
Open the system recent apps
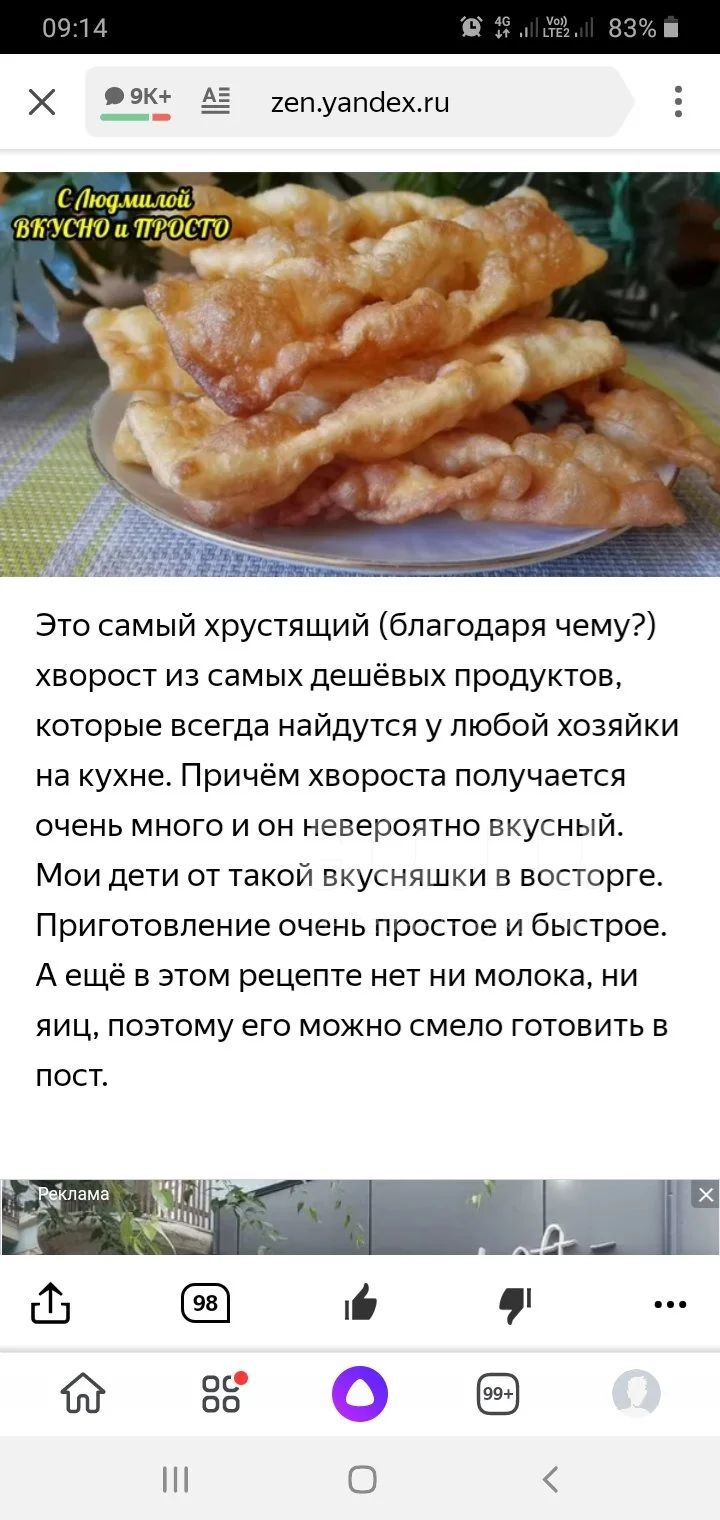[175, 1479]
